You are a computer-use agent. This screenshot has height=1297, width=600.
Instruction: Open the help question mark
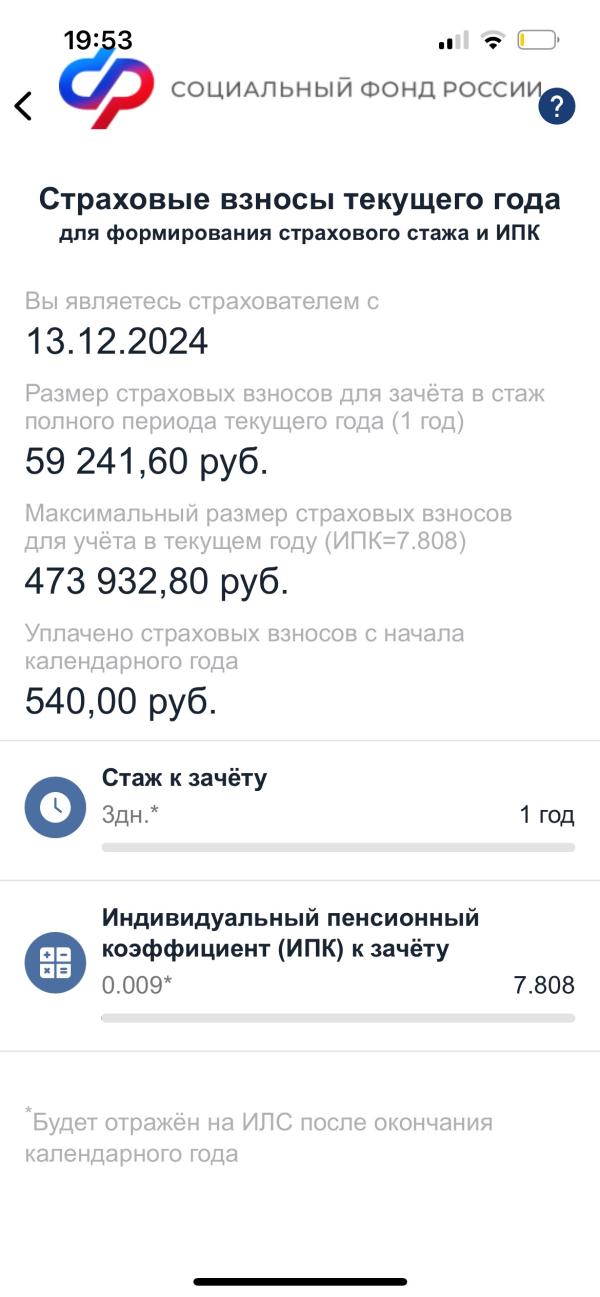[x=557, y=106]
